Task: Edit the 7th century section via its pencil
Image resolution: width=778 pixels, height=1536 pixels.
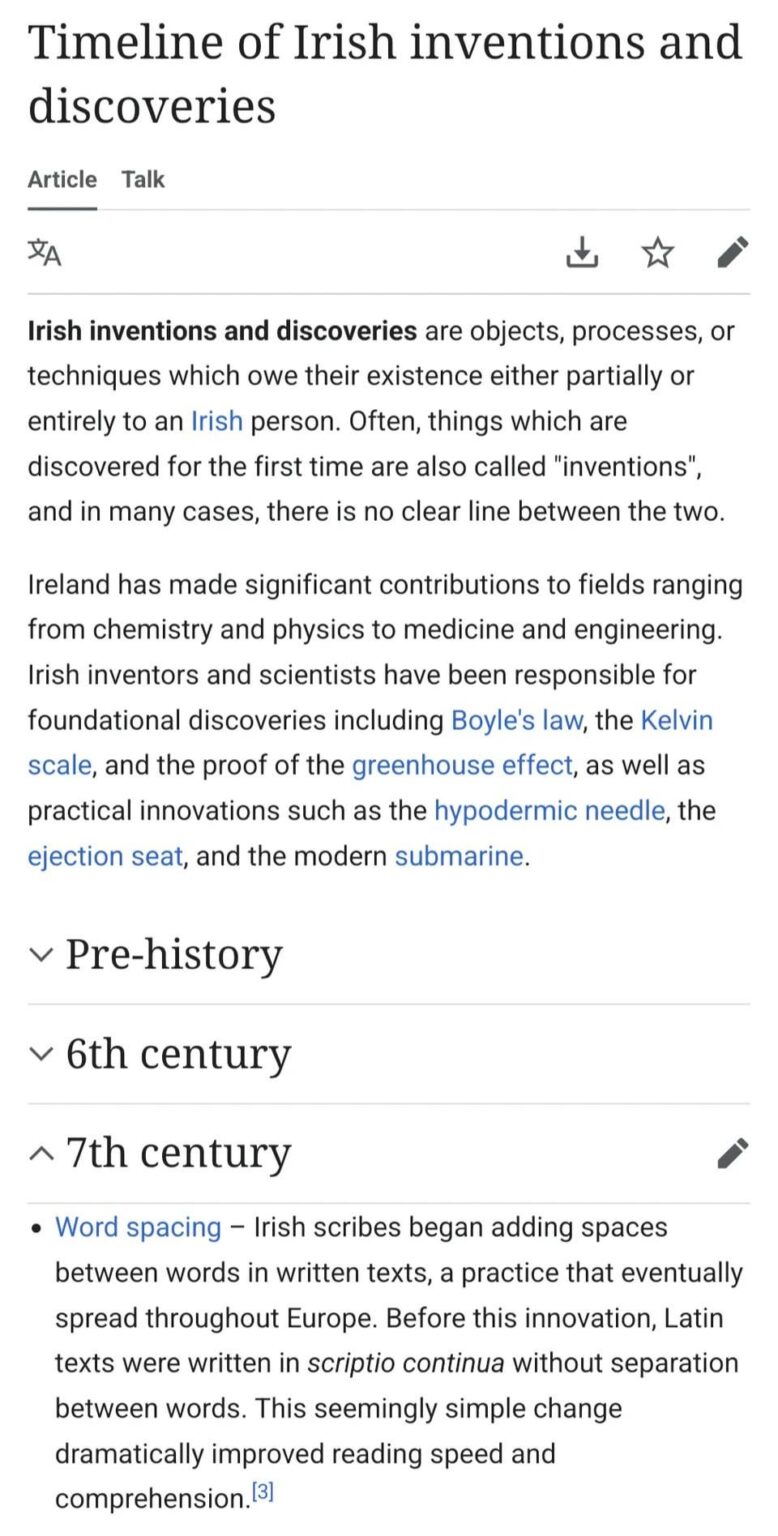Action: pyautogui.click(x=734, y=1151)
